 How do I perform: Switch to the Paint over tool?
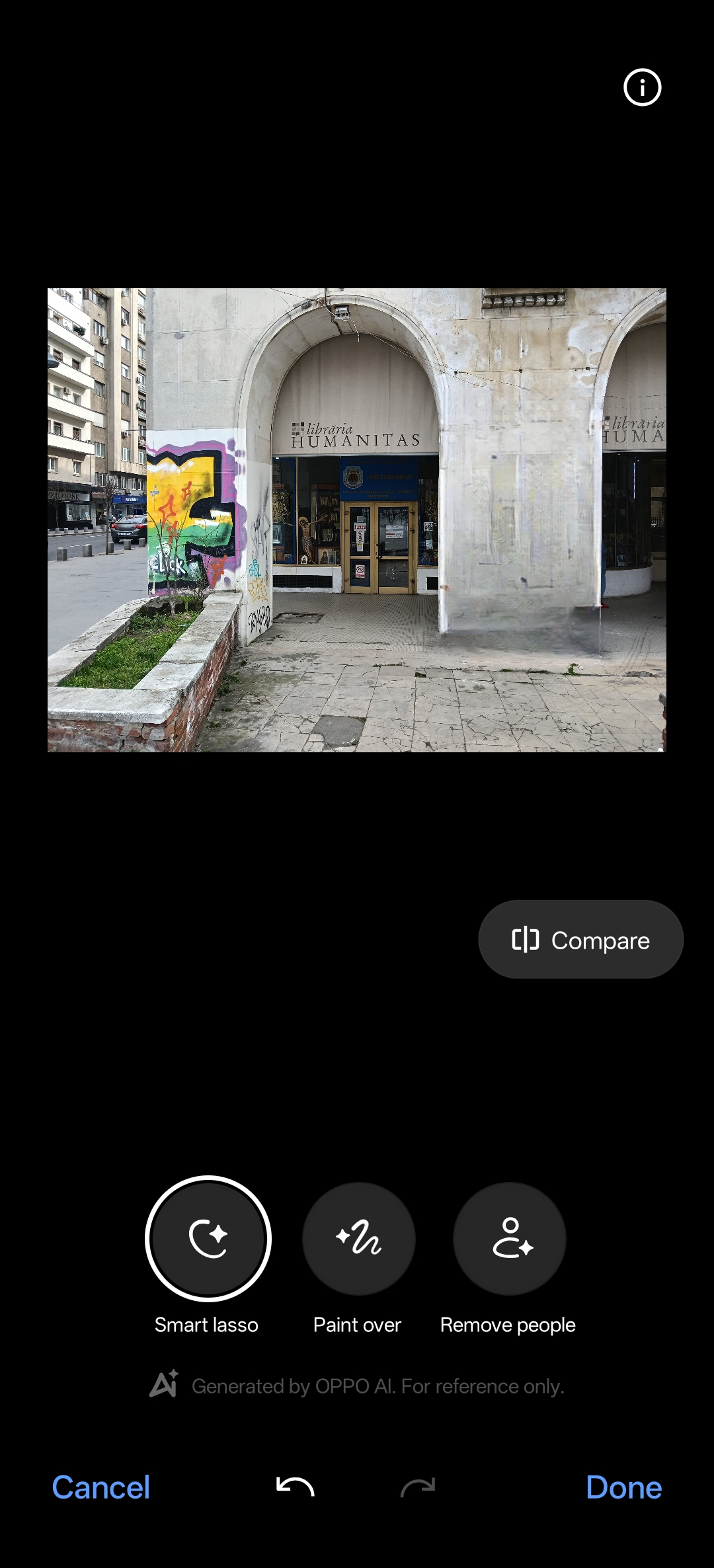[x=358, y=1239]
